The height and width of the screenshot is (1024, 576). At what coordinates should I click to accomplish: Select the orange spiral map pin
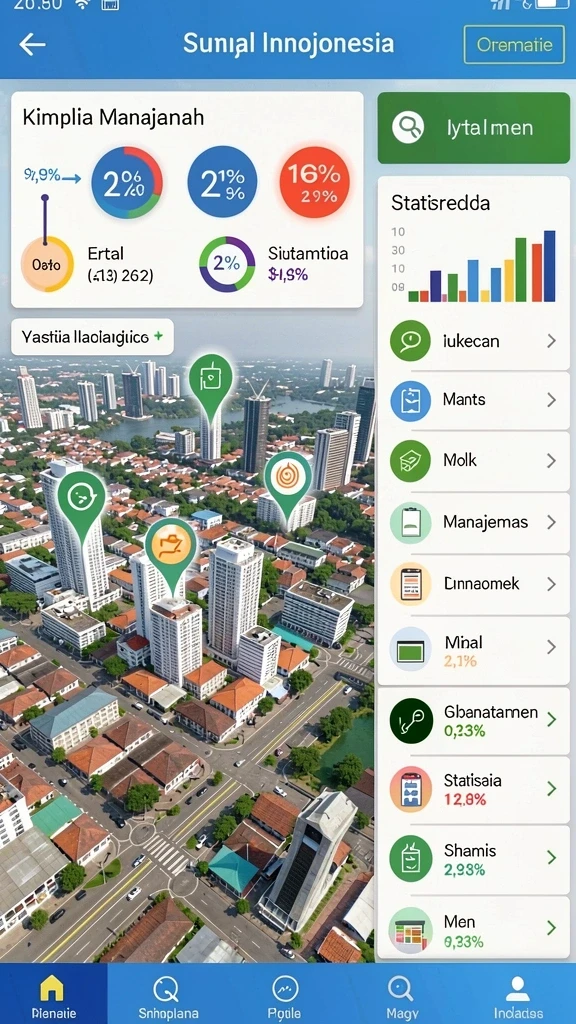pyautogui.click(x=288, y=481)
